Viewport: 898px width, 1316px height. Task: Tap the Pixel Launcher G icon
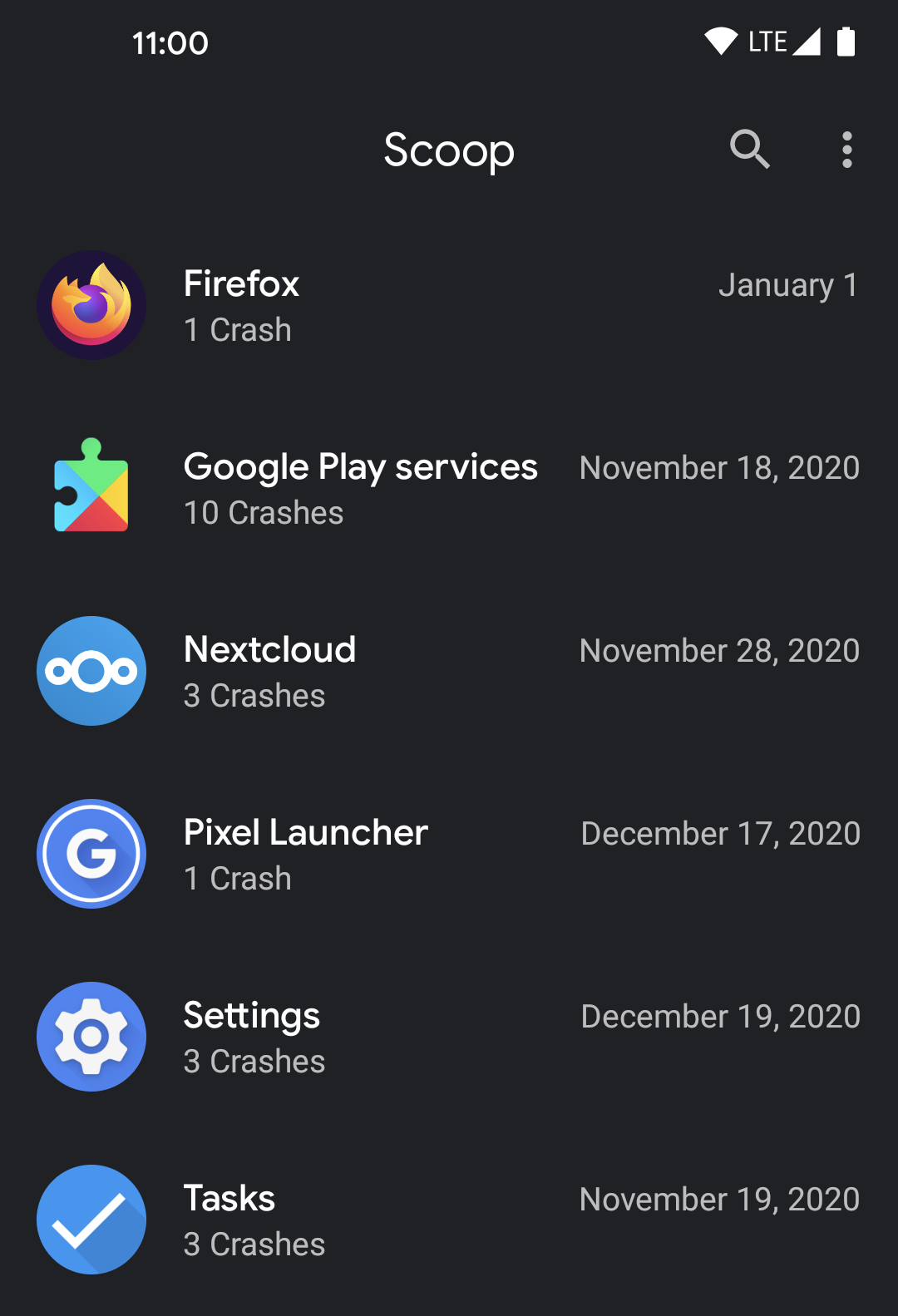click(x=91, y=853)
